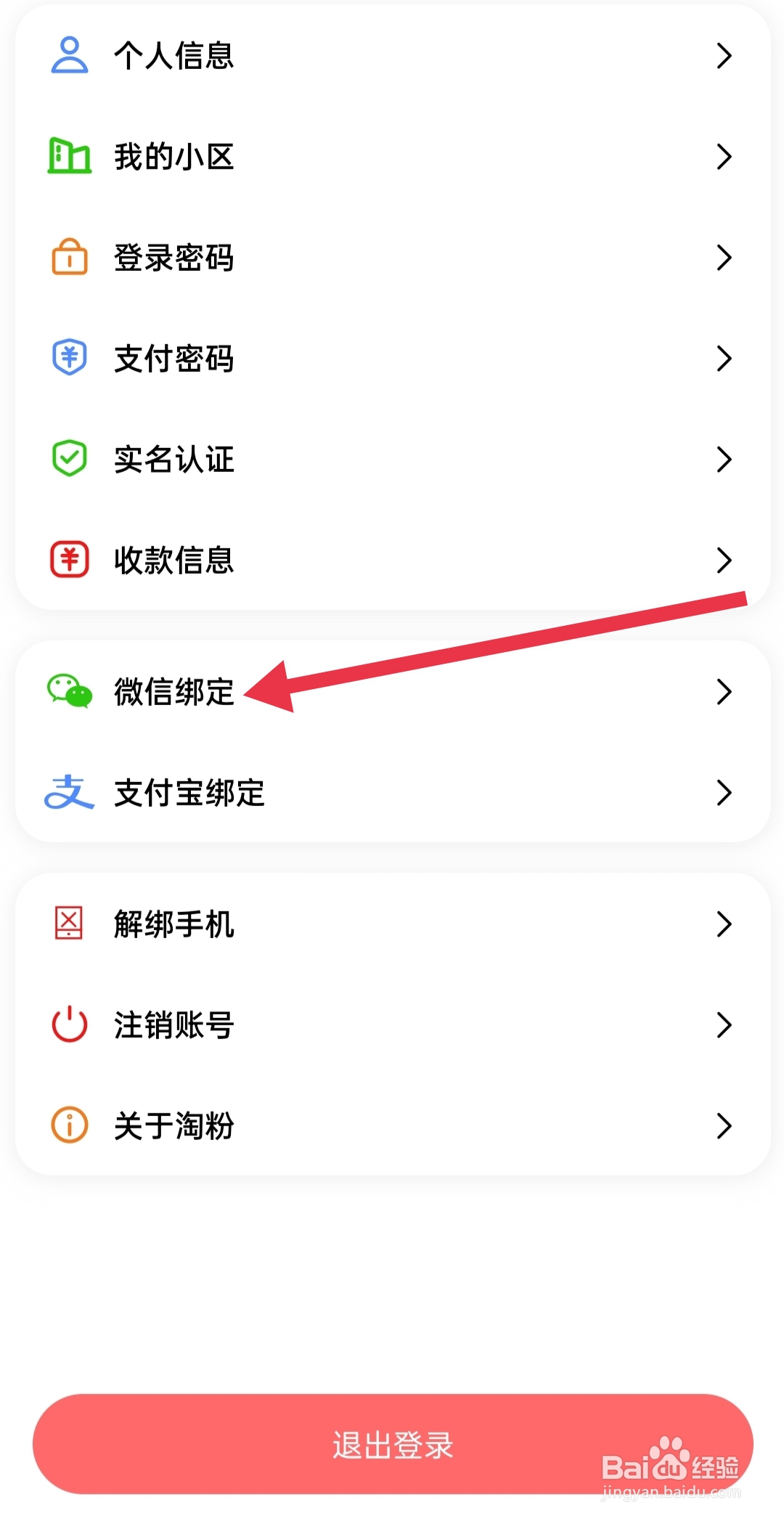This screenshot has width=784, height=1519.
Task: Click the green shield icon for 实名认证
Action: pos(68,458)
